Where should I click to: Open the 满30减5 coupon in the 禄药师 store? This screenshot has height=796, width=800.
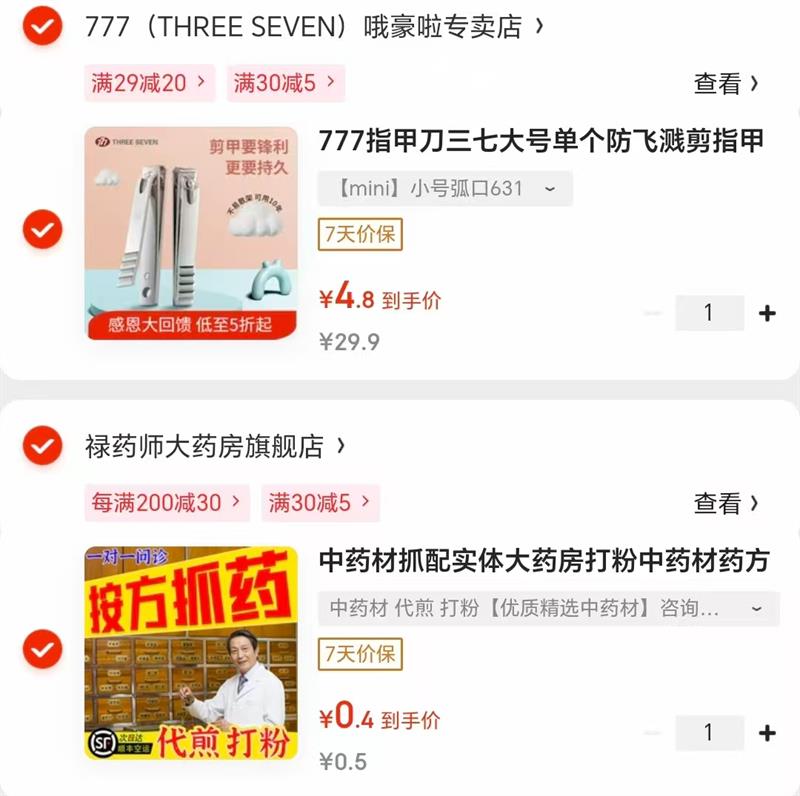click(x=320, y=503)
